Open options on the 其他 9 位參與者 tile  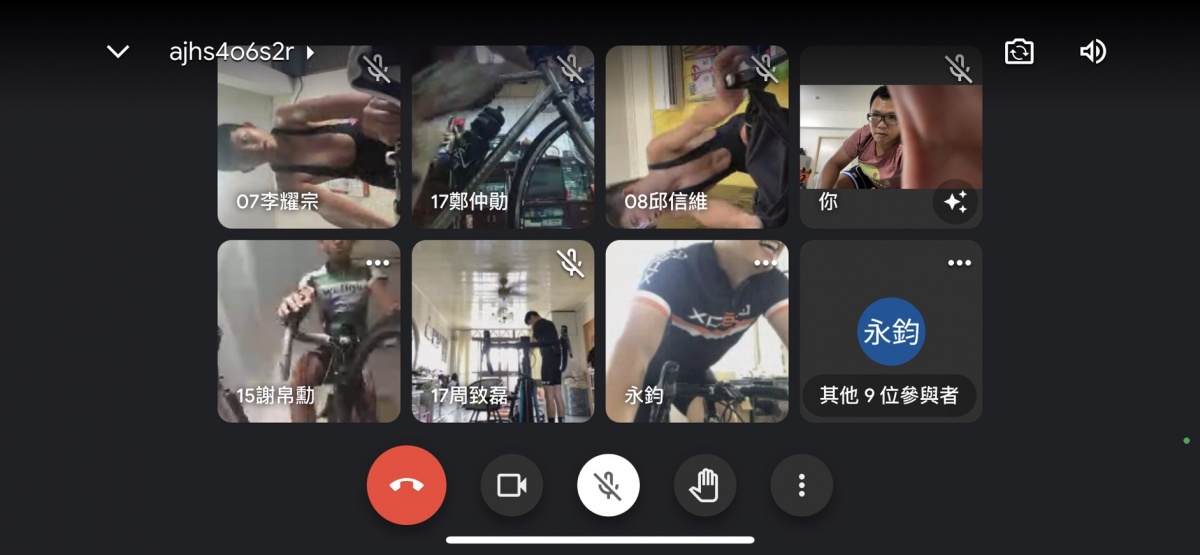[959, 262]
